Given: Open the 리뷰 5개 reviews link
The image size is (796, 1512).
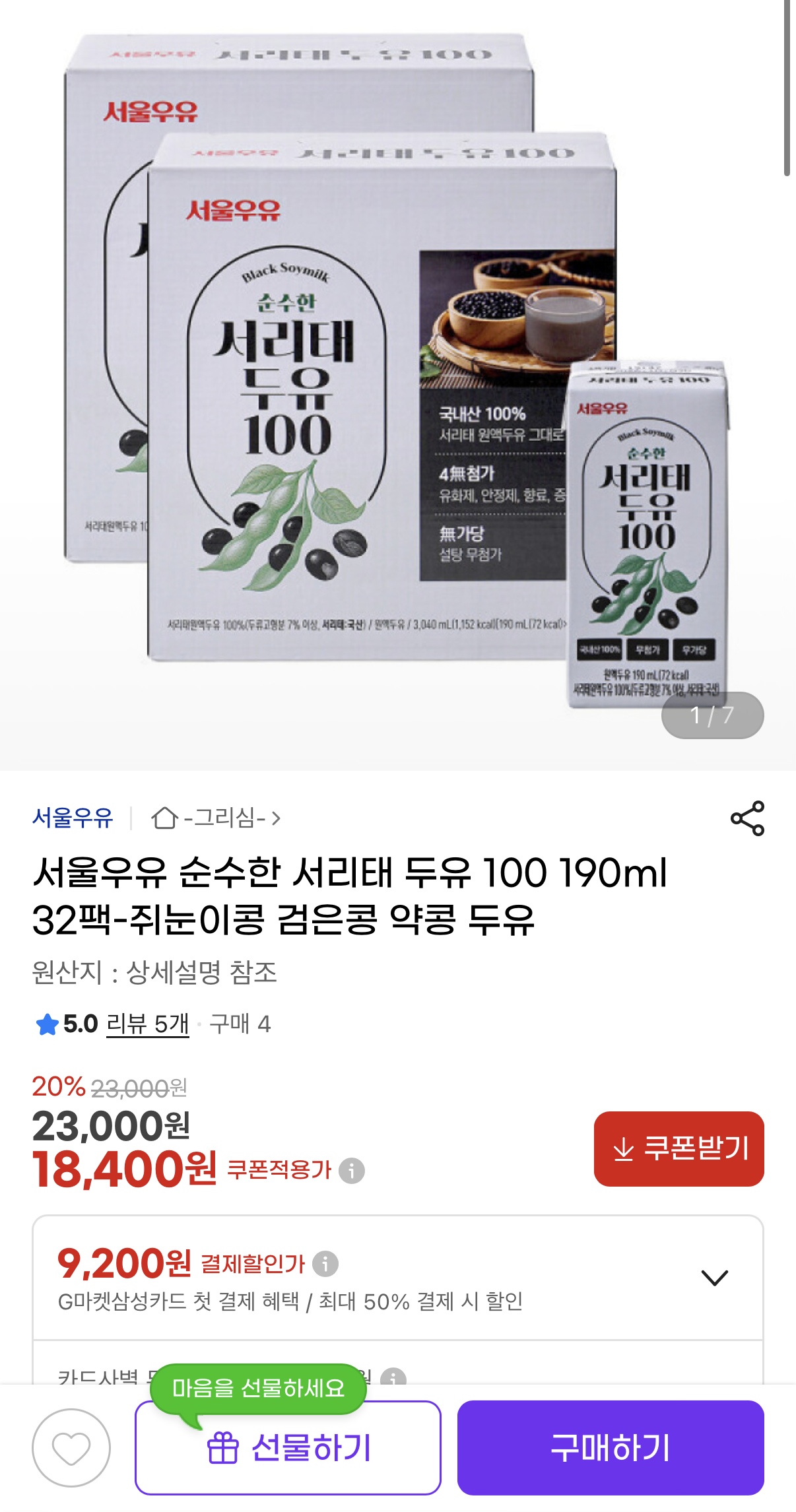Looking at the screenshot, I should point(148,1024).
